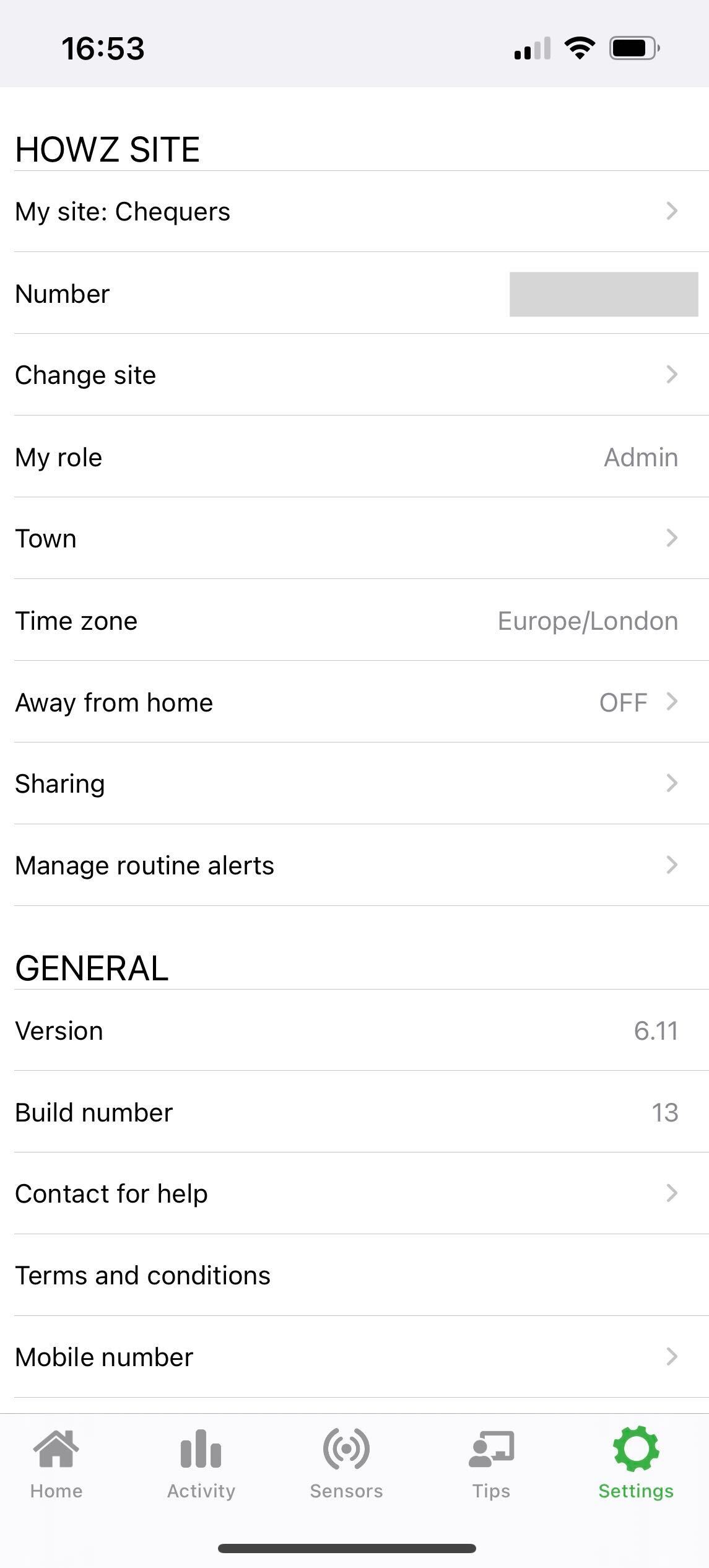Screen dimensions: 709x1568
Task: Expand the Sharing settings
Action: pyautogui.click(x=354, y=783)
